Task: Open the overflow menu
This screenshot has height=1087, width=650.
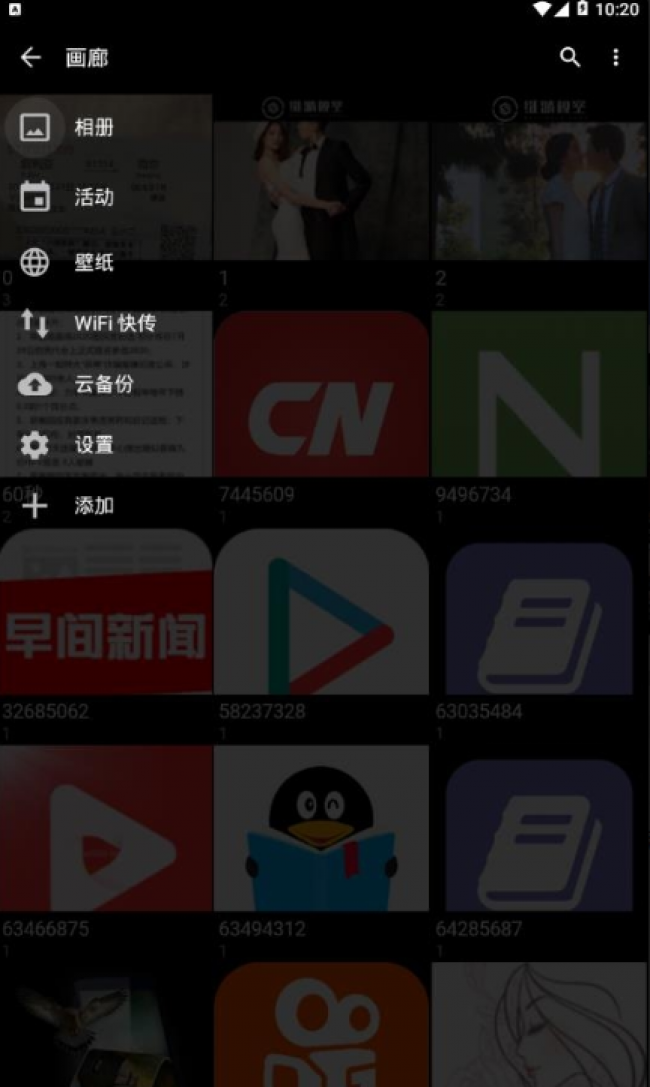Action: (x=616, y=58)
